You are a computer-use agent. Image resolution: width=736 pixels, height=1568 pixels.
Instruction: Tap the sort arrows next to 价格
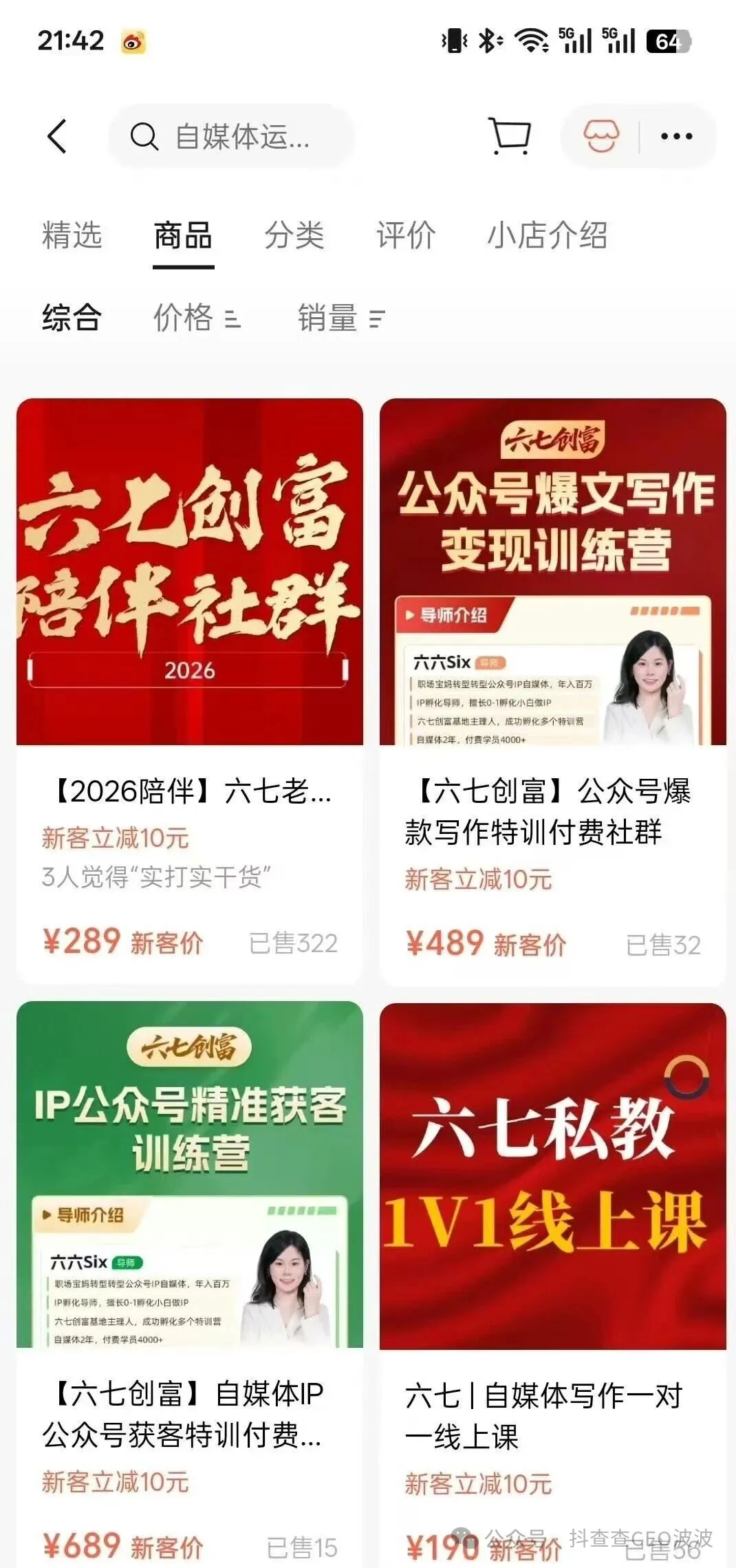[x=232, y=319]
